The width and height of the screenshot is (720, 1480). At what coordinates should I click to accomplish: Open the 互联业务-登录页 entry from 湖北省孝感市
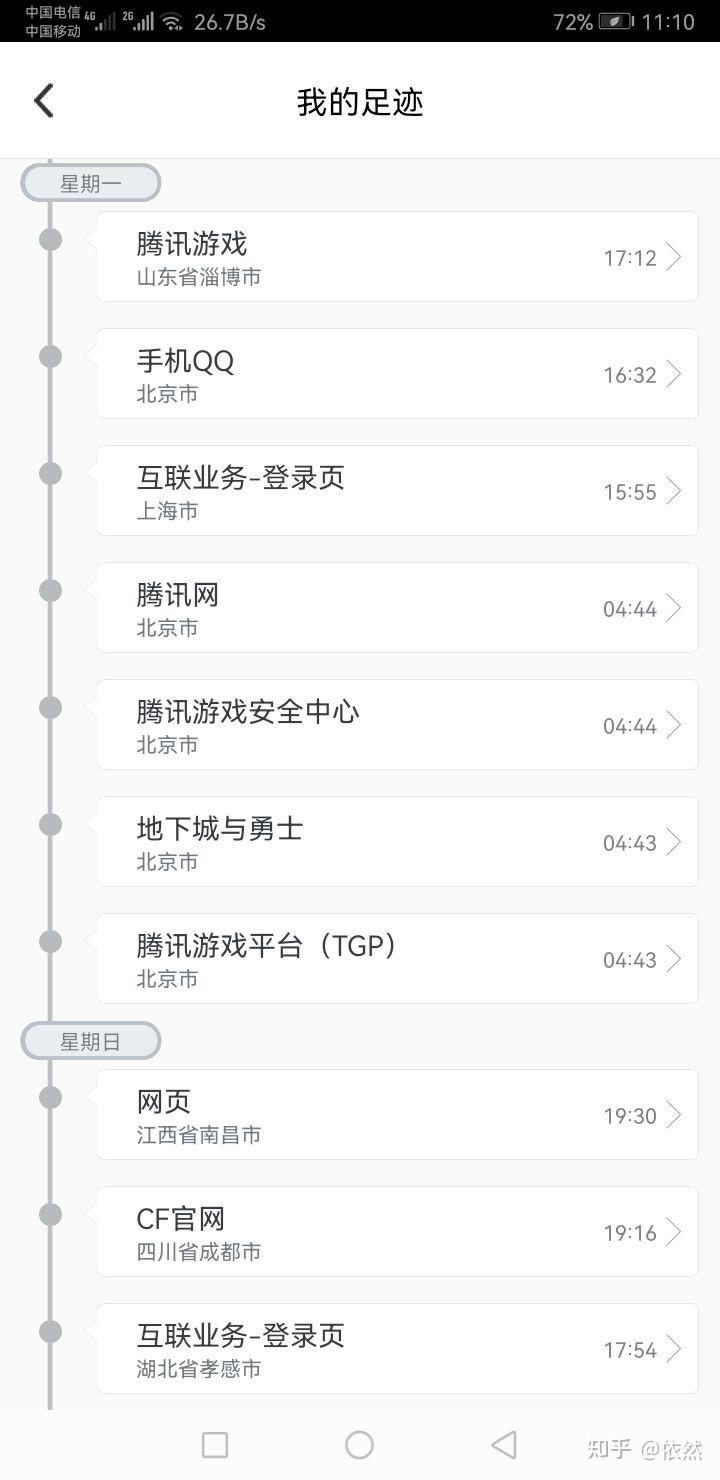tap(397, 1349)
